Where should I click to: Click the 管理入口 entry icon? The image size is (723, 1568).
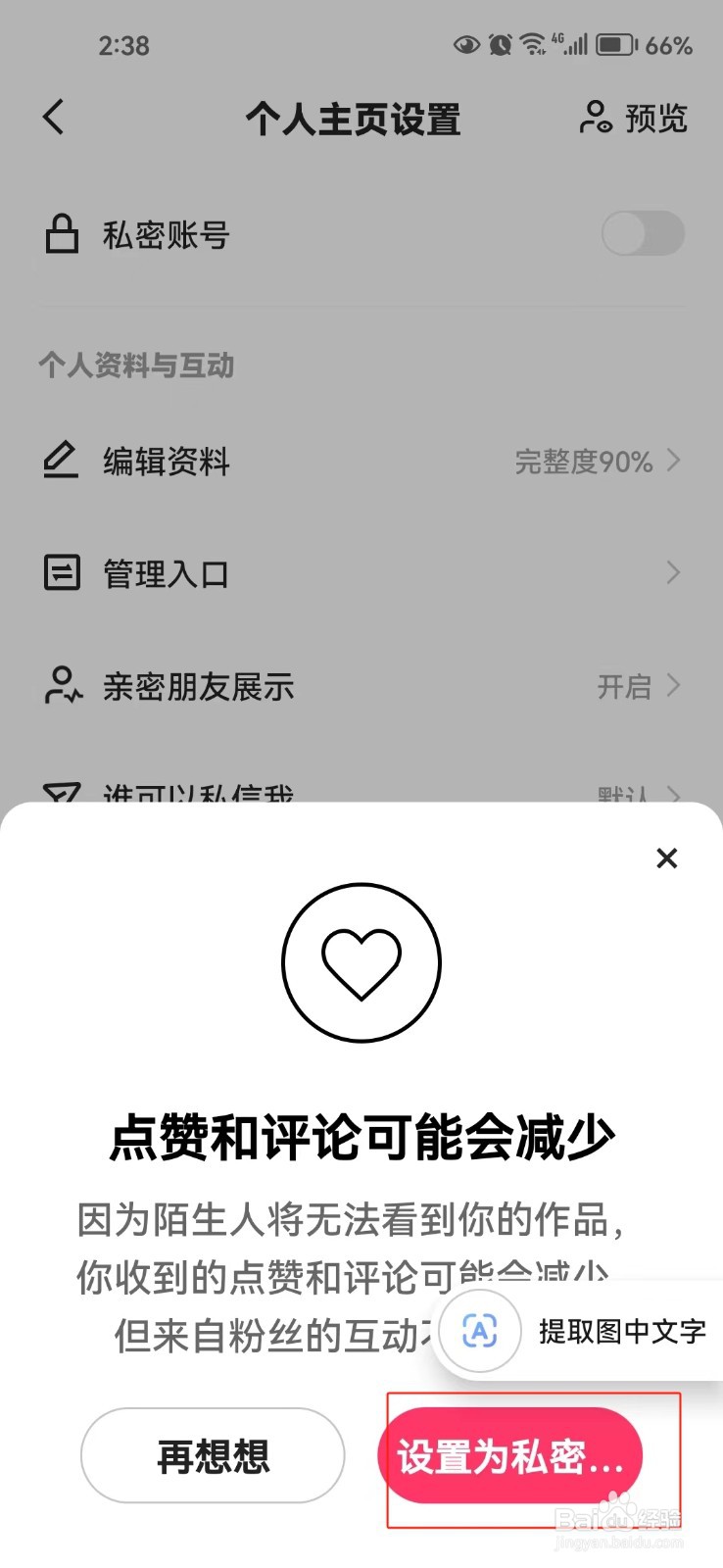(x=61, y=572)
